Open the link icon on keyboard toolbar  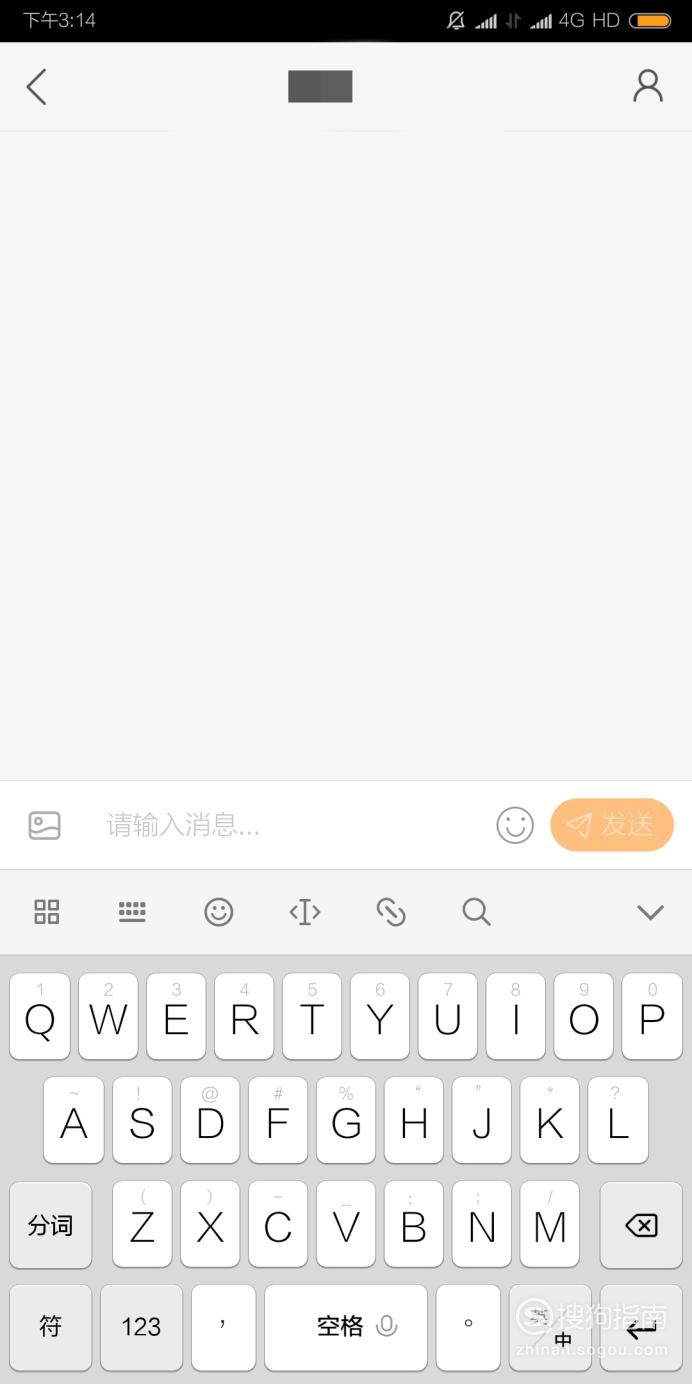pyautogui.click(x=390, y=911)
